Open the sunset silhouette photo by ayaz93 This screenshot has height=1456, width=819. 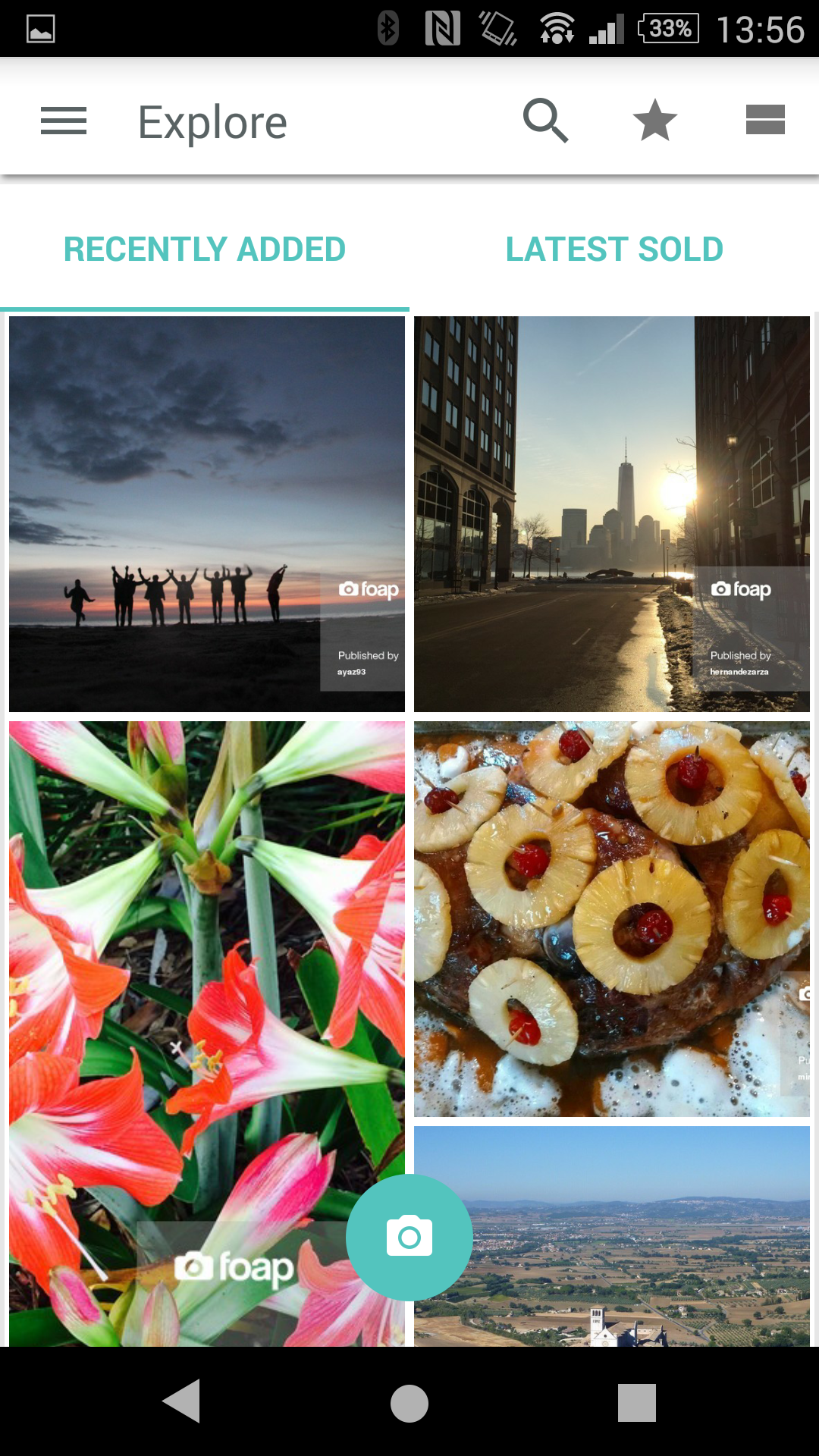[207, 514]
